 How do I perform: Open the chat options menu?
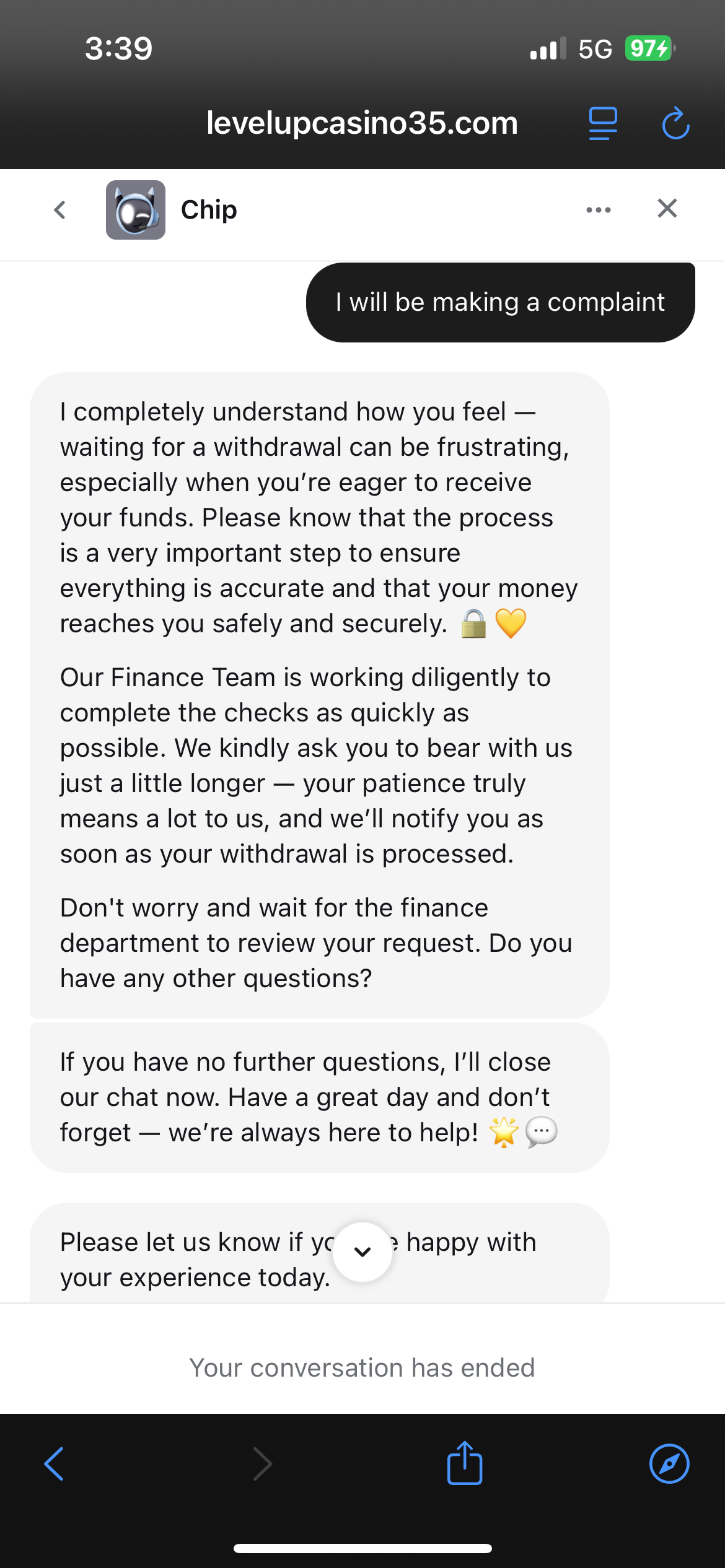(x=598, y=210)
